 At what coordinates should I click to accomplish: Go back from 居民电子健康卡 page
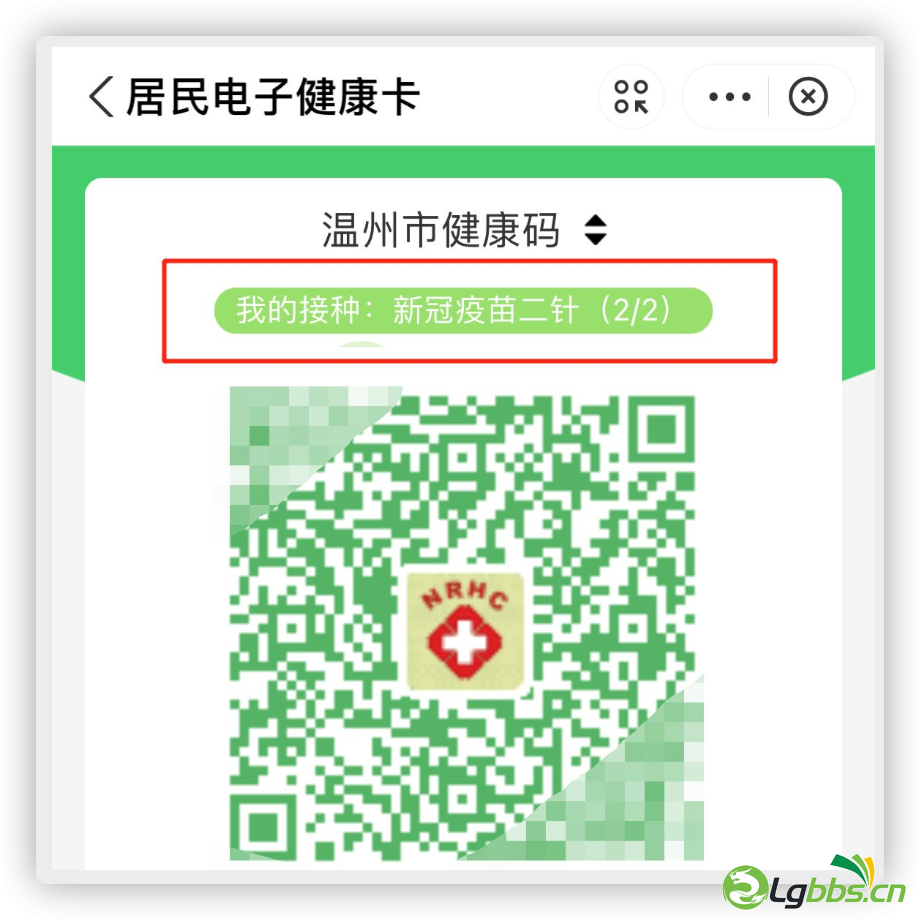tap(101, 98)
